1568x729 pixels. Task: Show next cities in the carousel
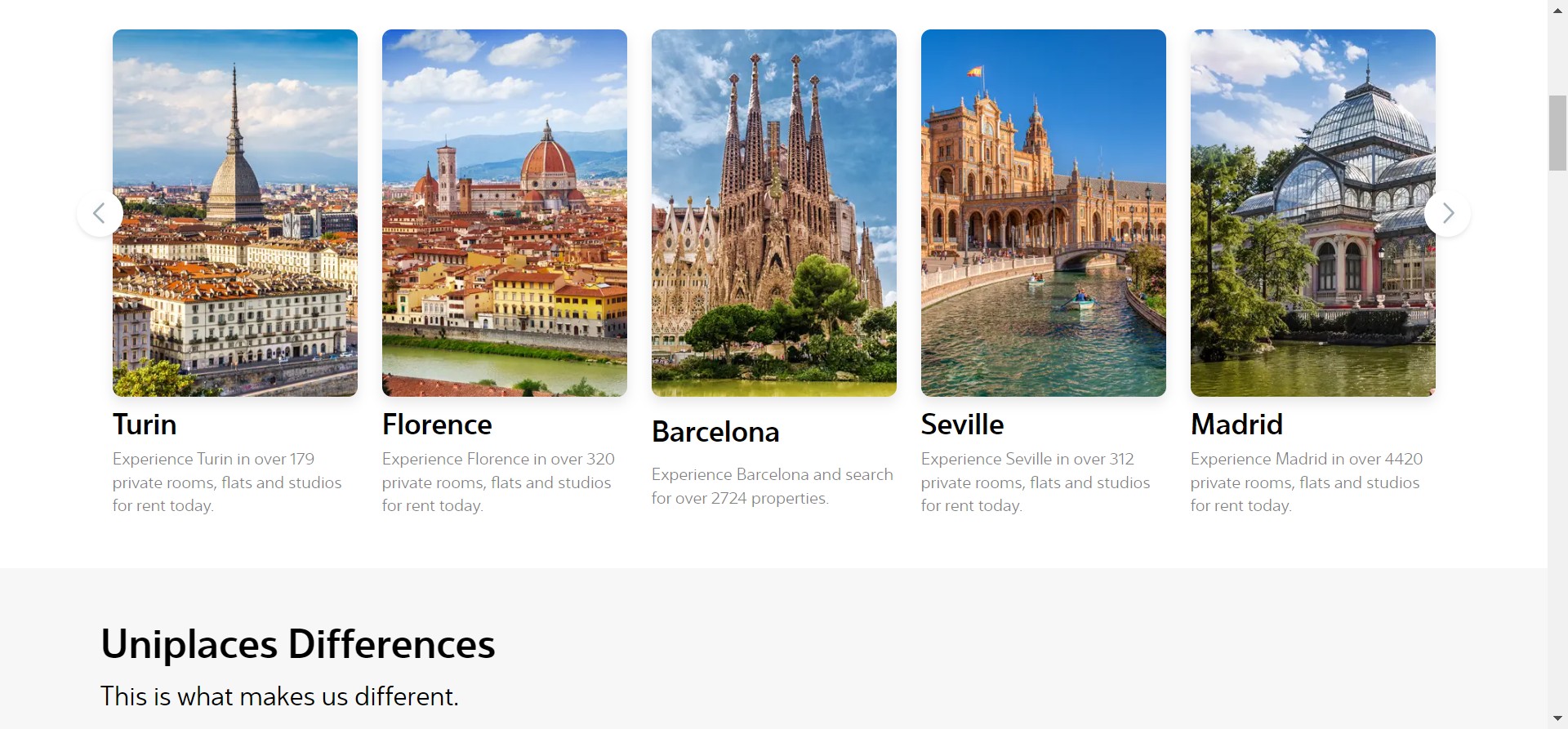pos(1447,214)
